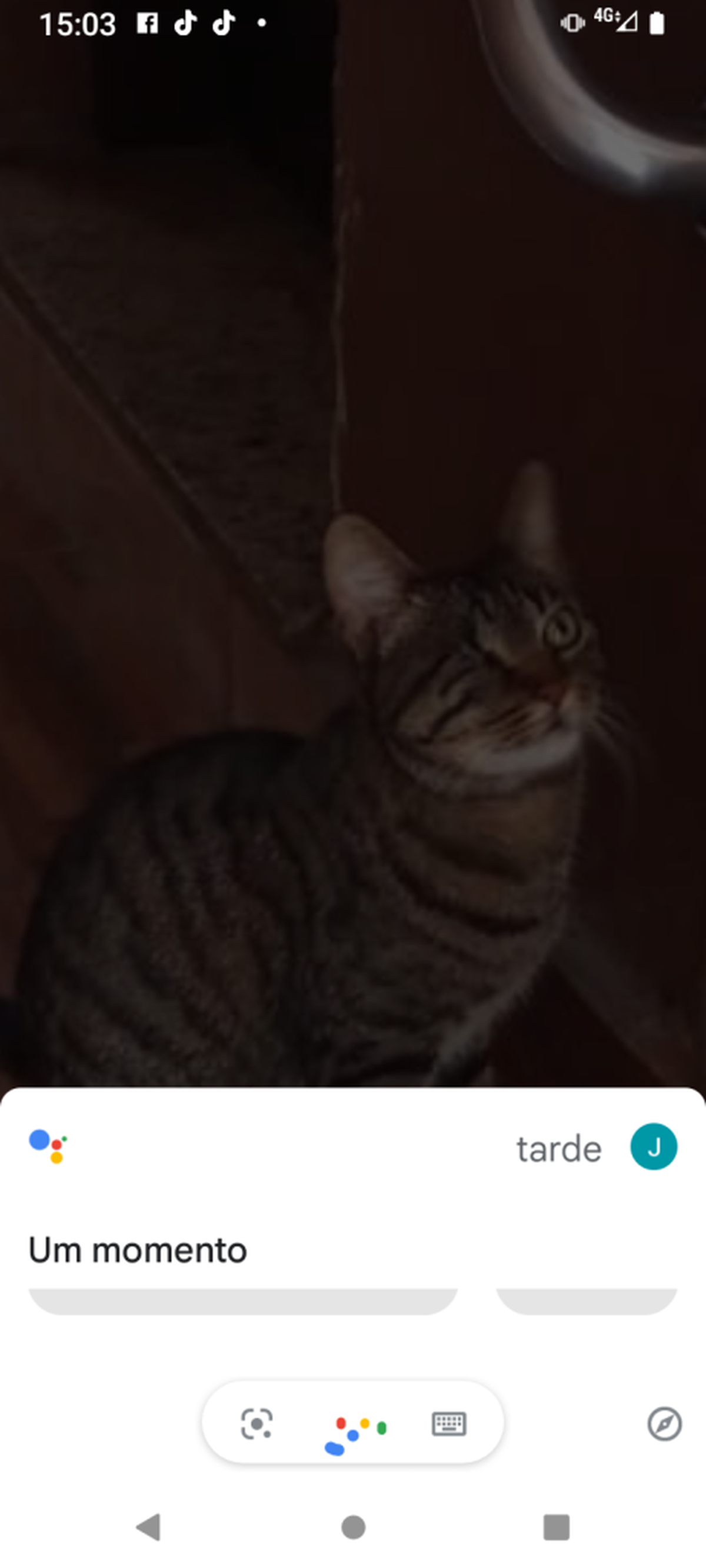Go to the home screen

pos(354,1527)
